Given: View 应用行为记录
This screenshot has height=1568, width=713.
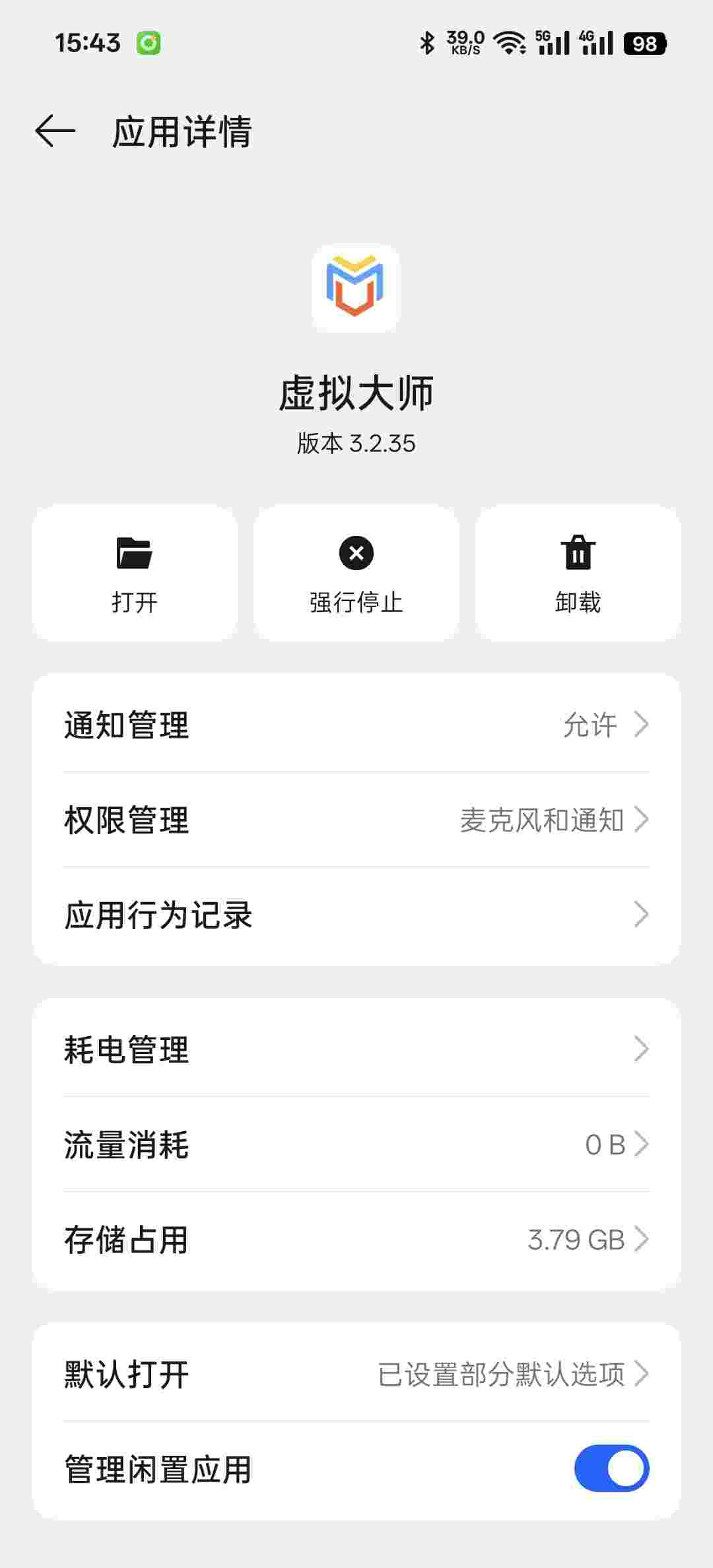Looking at the screenshot, I should click(x=356, y=915).
